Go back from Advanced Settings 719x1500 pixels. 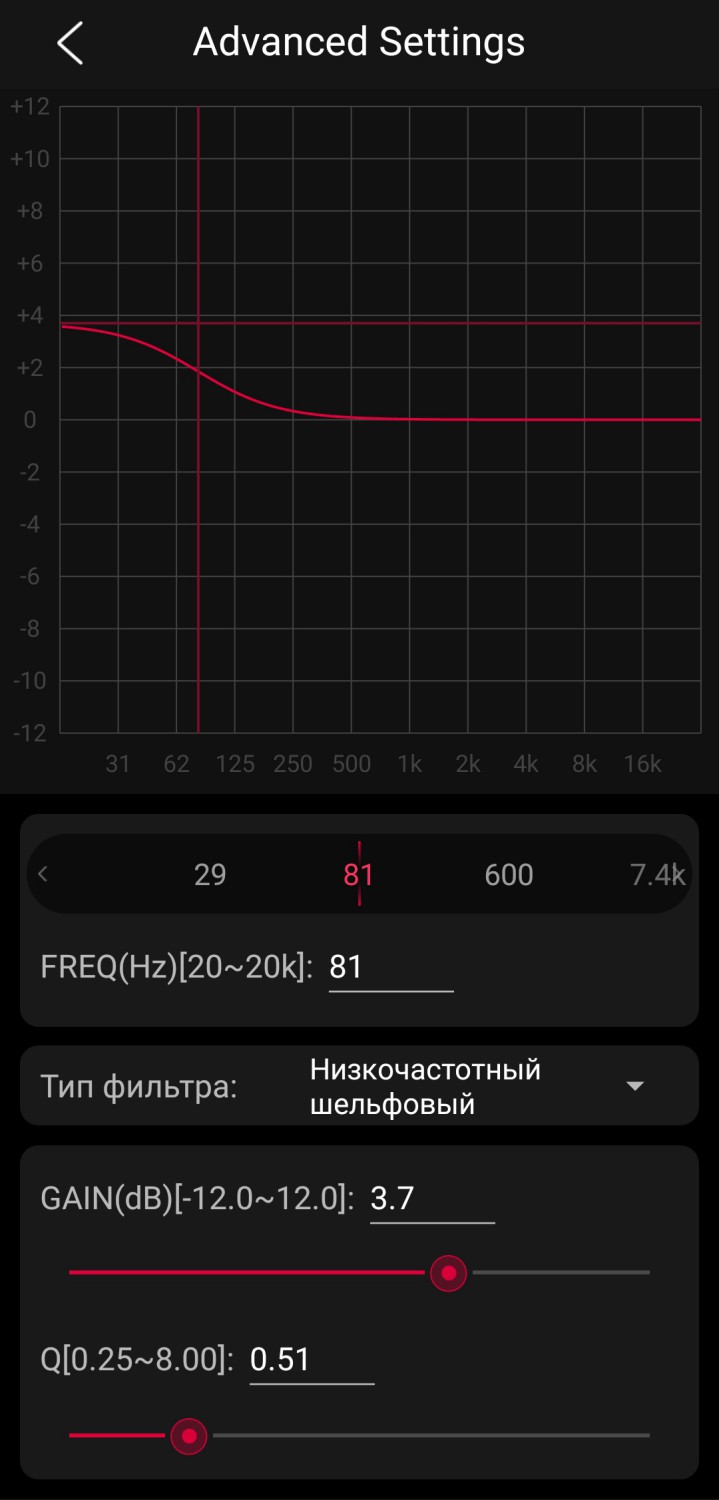[70, 44]
